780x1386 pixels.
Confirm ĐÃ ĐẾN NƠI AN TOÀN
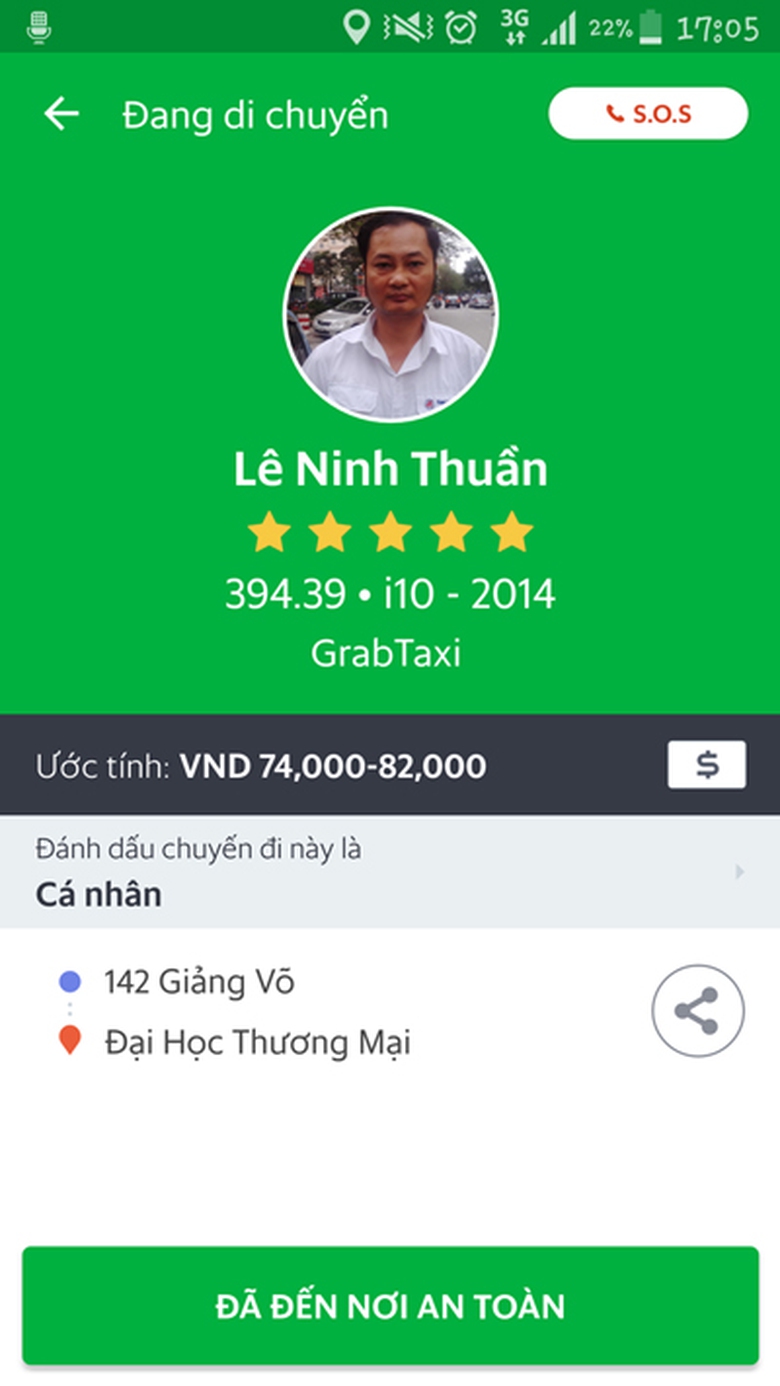[390, 1306]
